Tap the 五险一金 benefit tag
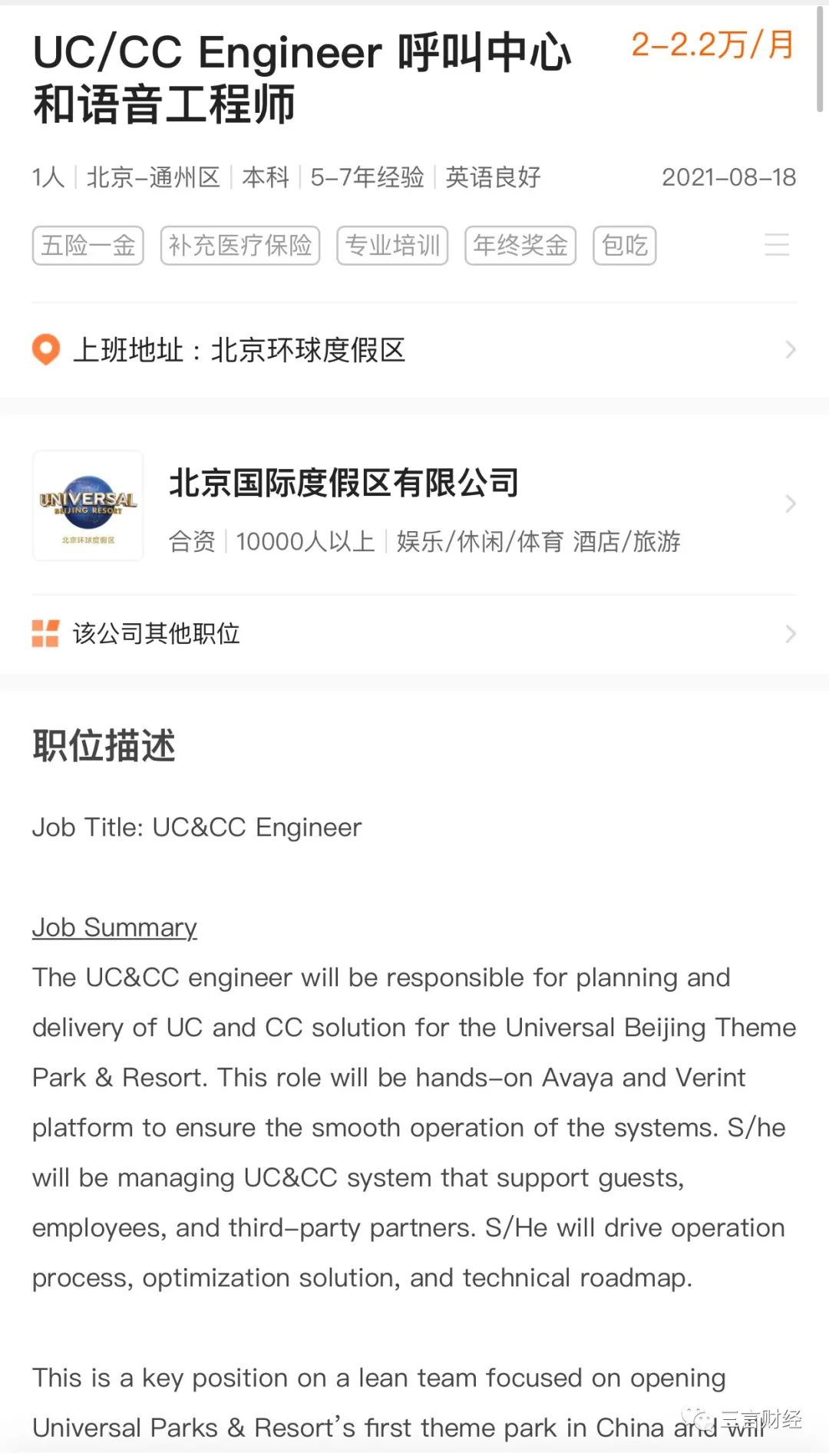 [88, 246]
